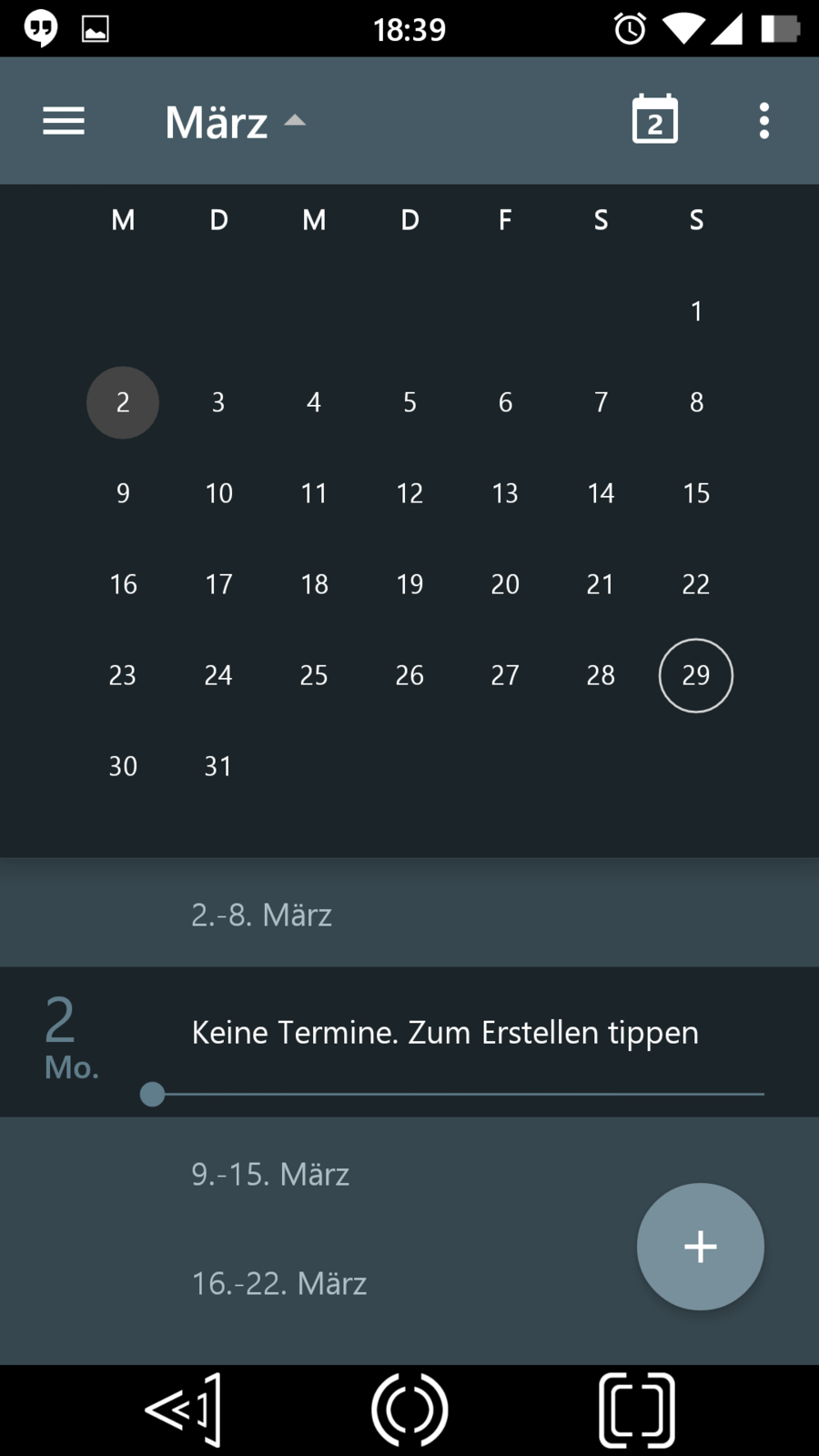Open the hamburger navigation drawer

[64, 121]
